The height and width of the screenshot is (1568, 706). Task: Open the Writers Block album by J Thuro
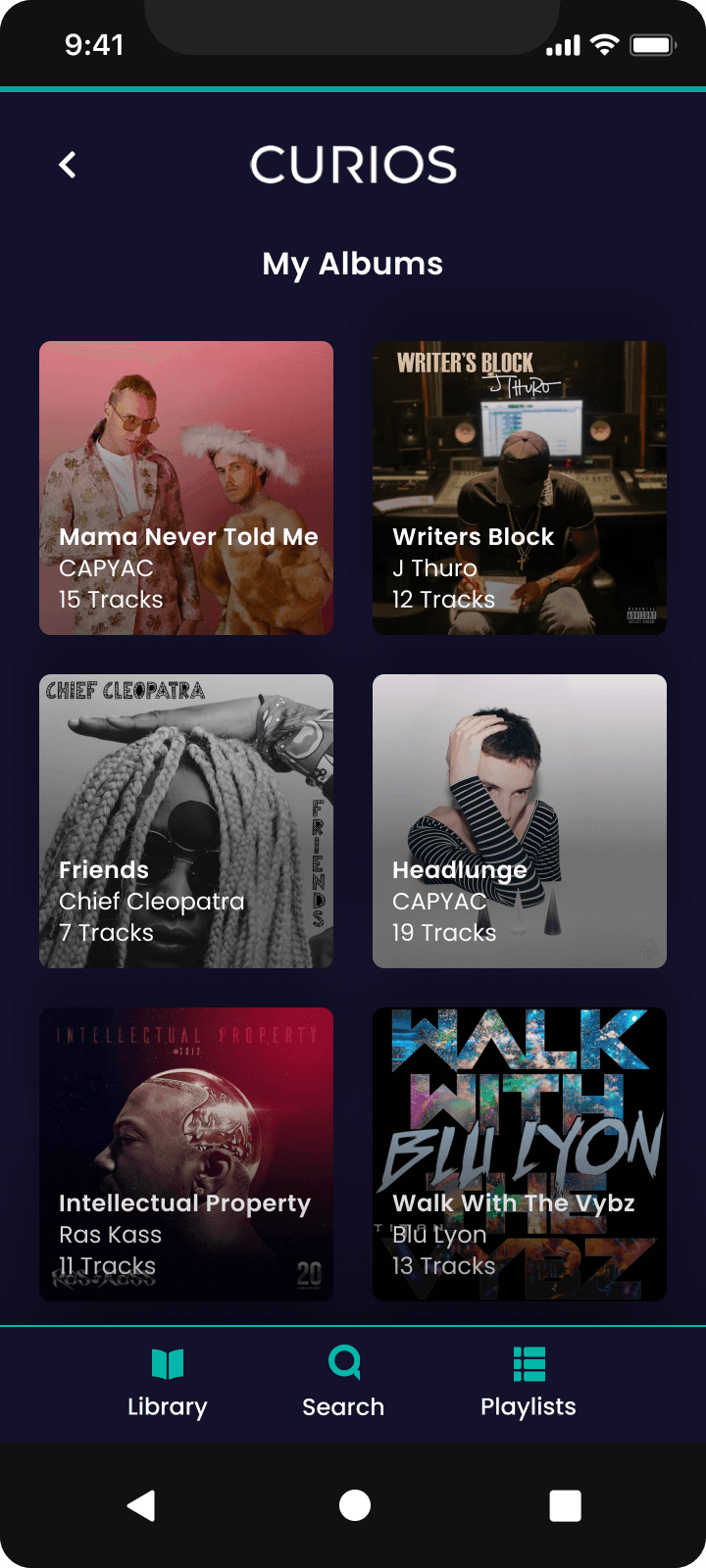(520, 488)
